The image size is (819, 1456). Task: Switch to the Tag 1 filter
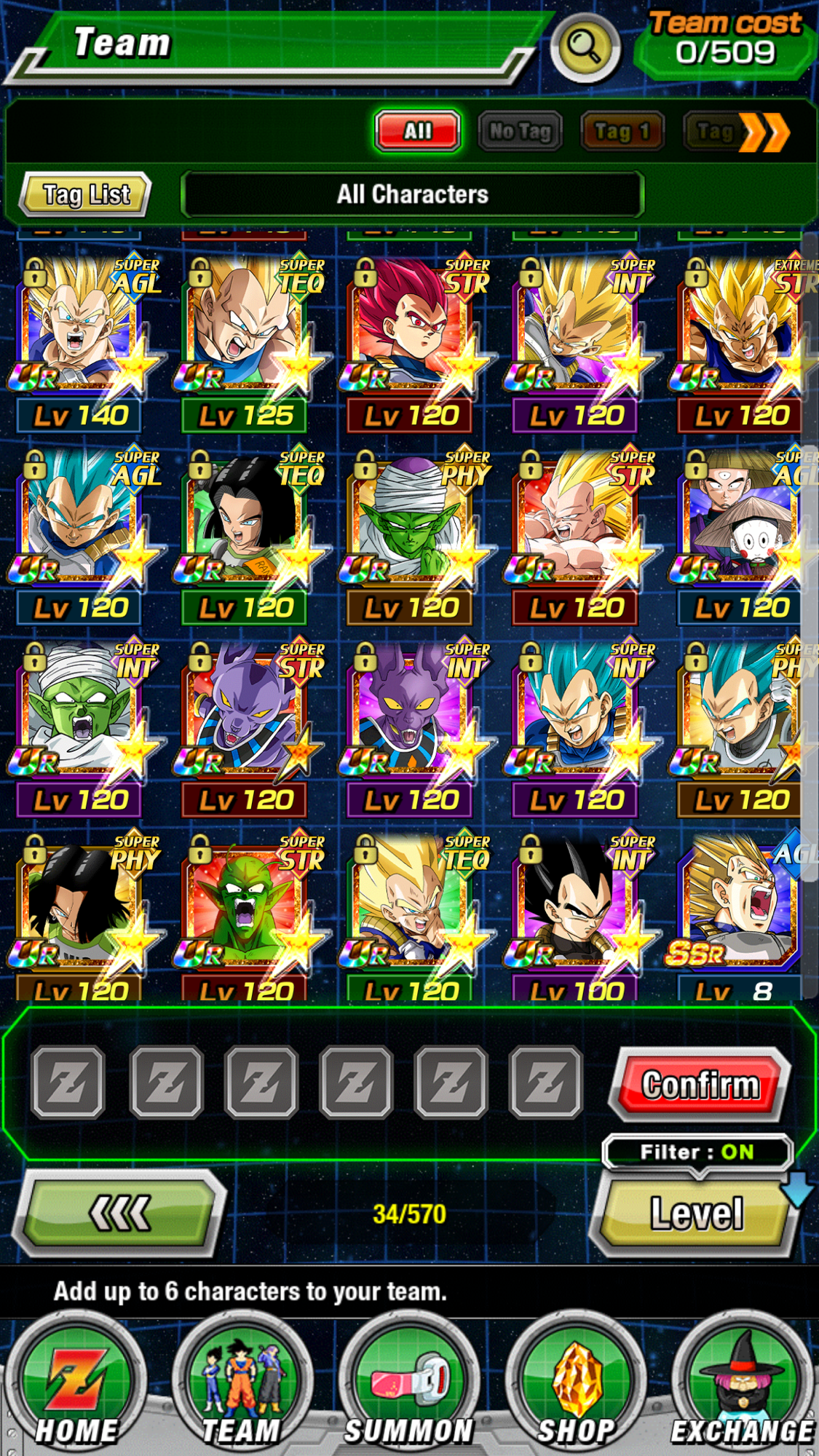point(622,132)
